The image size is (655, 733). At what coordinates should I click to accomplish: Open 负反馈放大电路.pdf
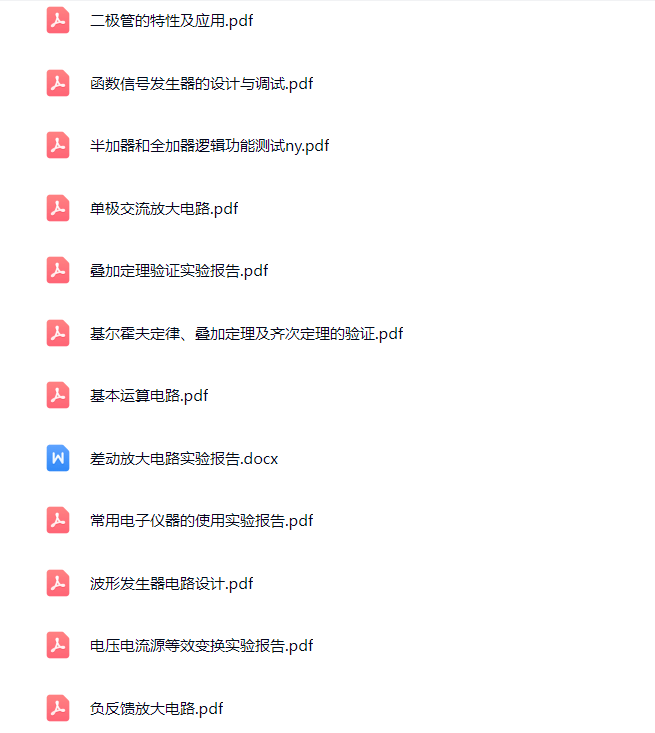156,709
